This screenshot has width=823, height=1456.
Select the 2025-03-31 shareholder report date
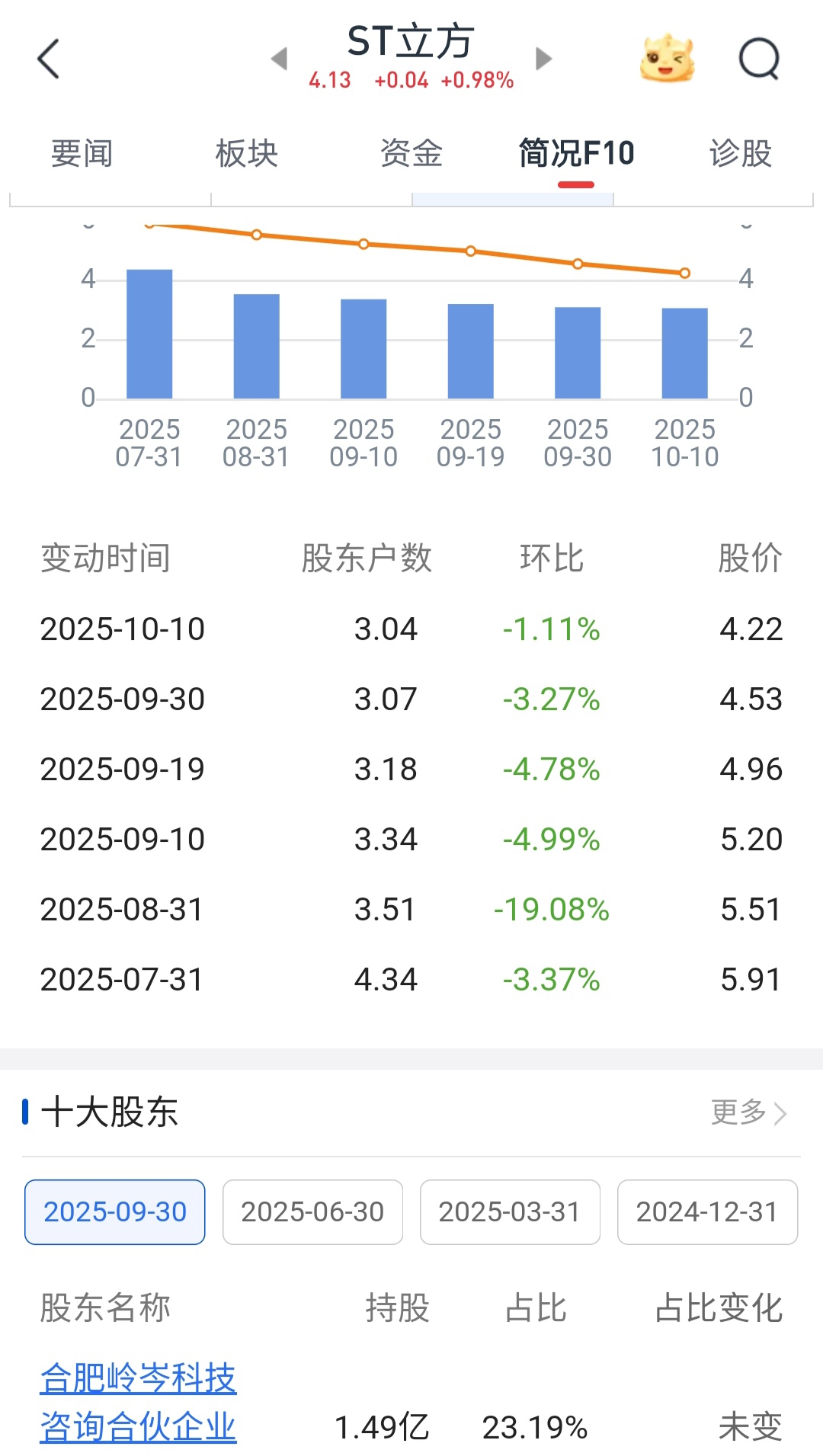click(510, 1211)
